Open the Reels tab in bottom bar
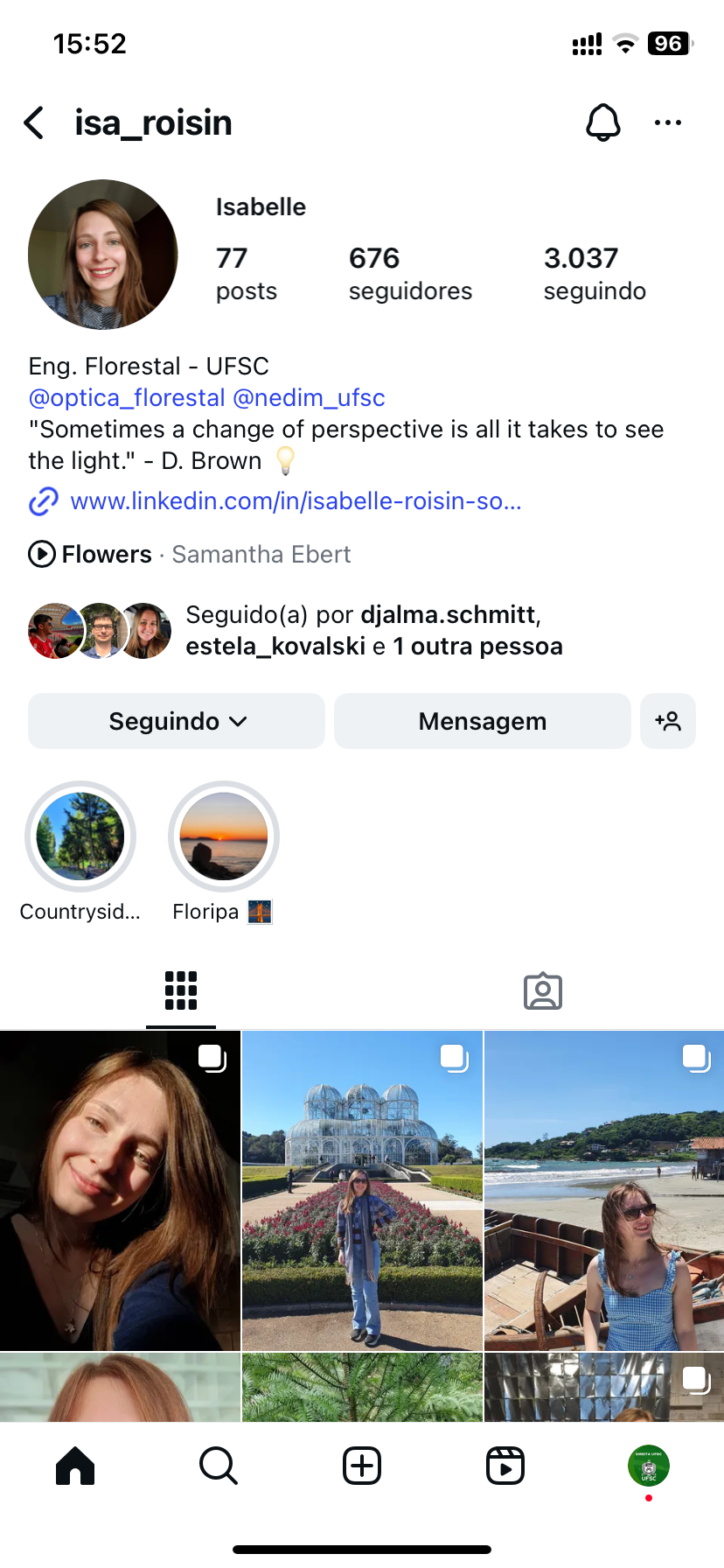724x1568 pixels. tap(505, 1466)
